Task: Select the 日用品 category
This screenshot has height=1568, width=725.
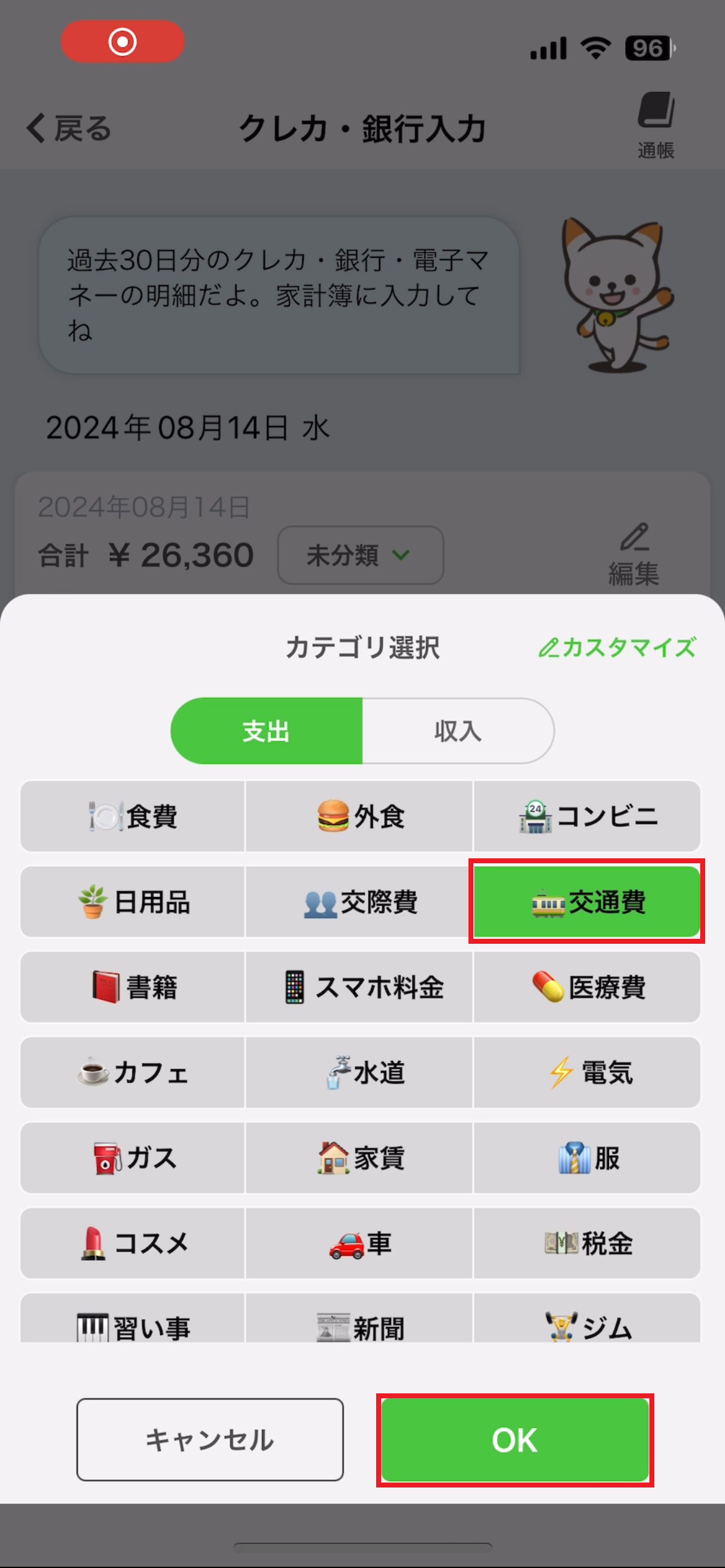Action: [x=133, y=902]
